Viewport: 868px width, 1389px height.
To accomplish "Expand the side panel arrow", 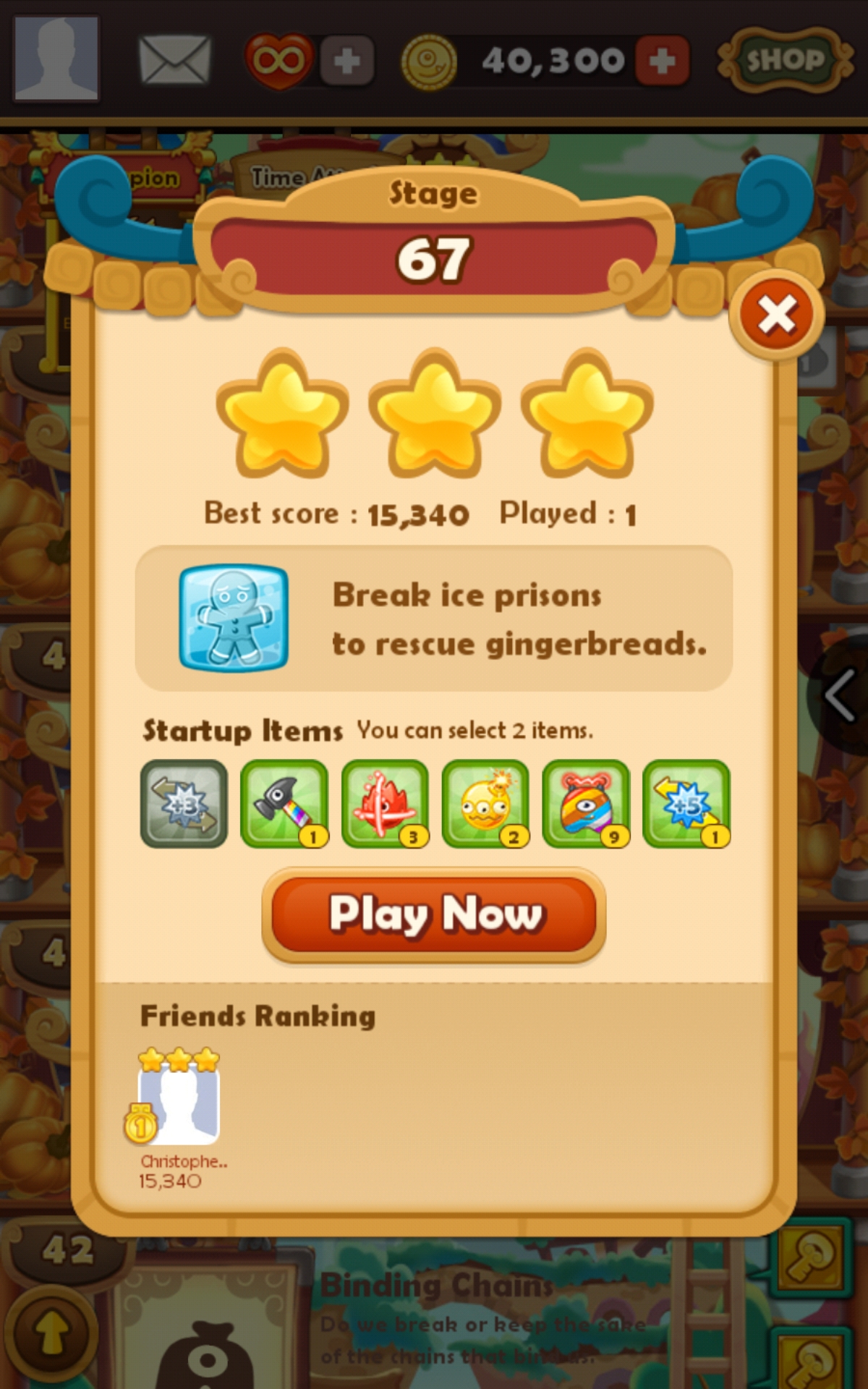I will [x=841, y=694].
